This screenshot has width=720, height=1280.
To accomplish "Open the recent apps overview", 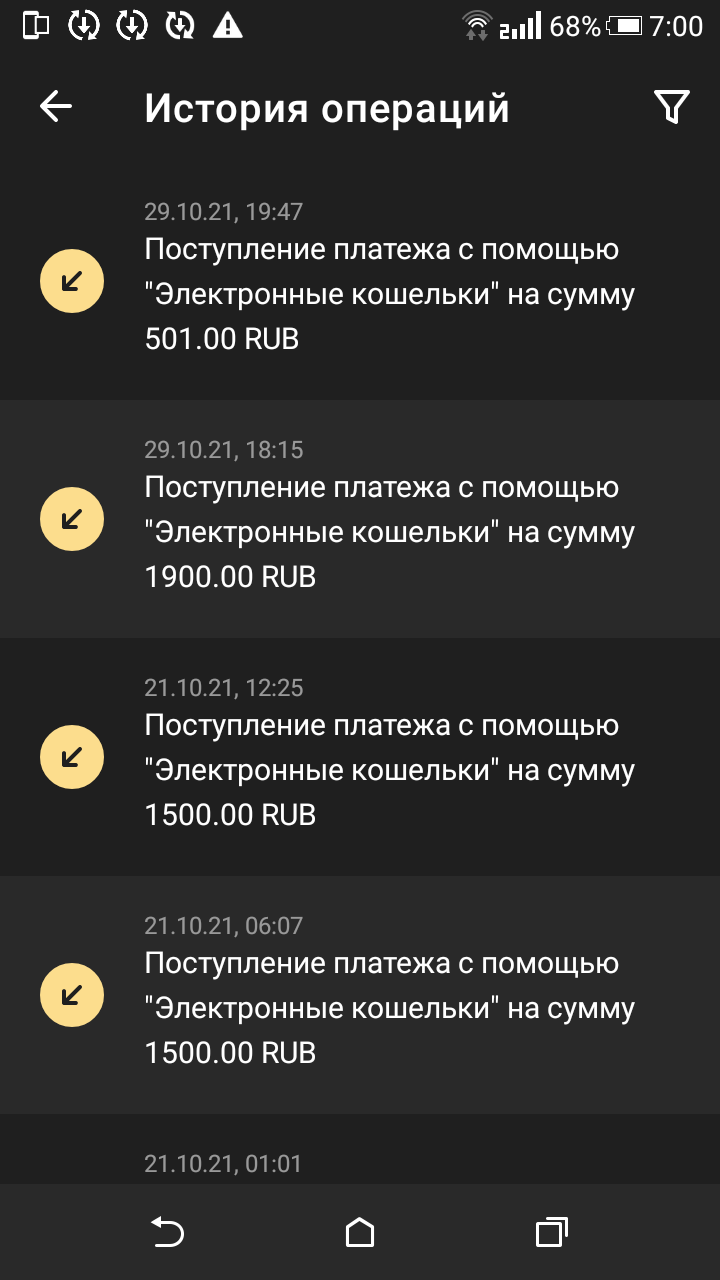I will pos(551,1232).
